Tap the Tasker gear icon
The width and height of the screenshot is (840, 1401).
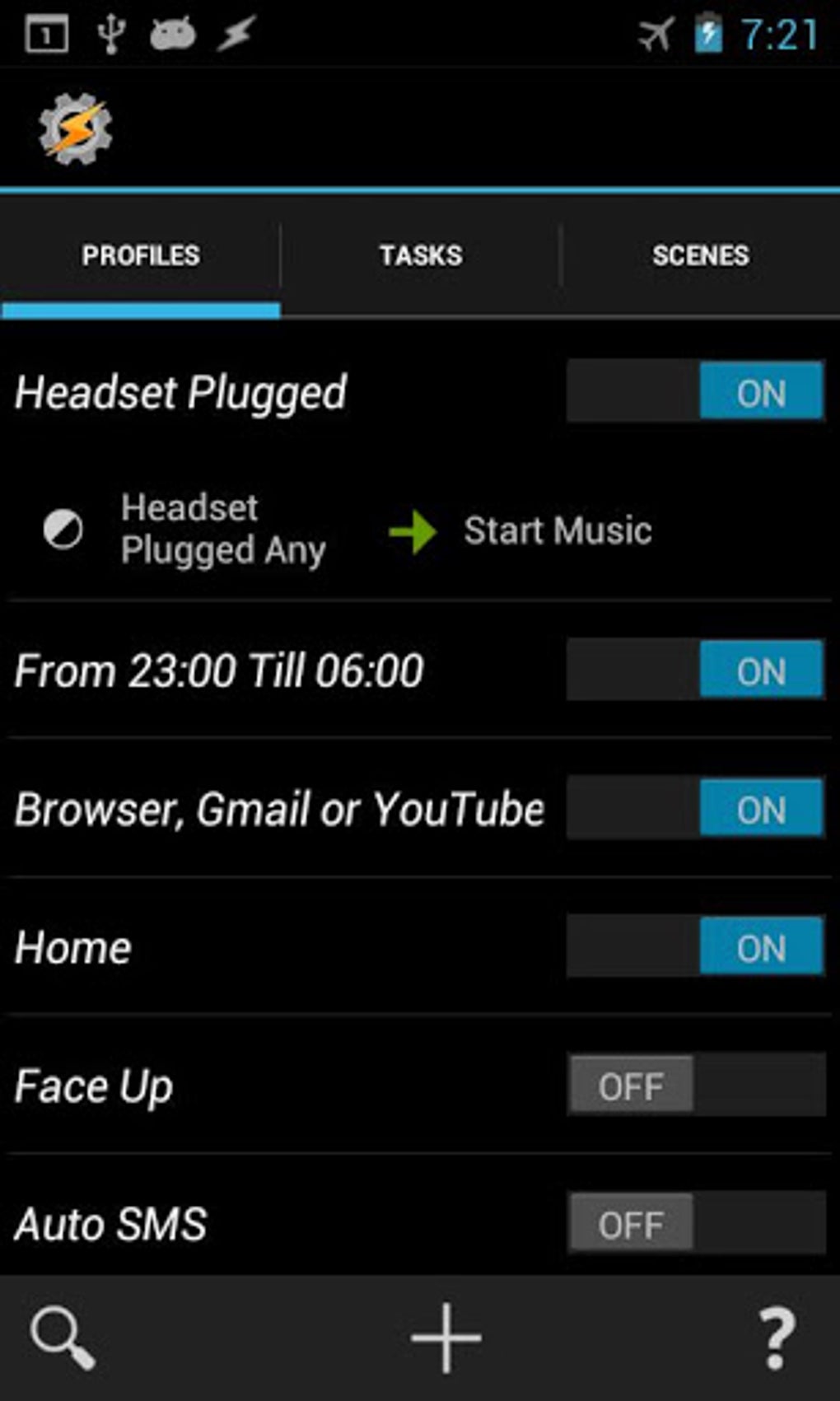[x=76, y=129]
